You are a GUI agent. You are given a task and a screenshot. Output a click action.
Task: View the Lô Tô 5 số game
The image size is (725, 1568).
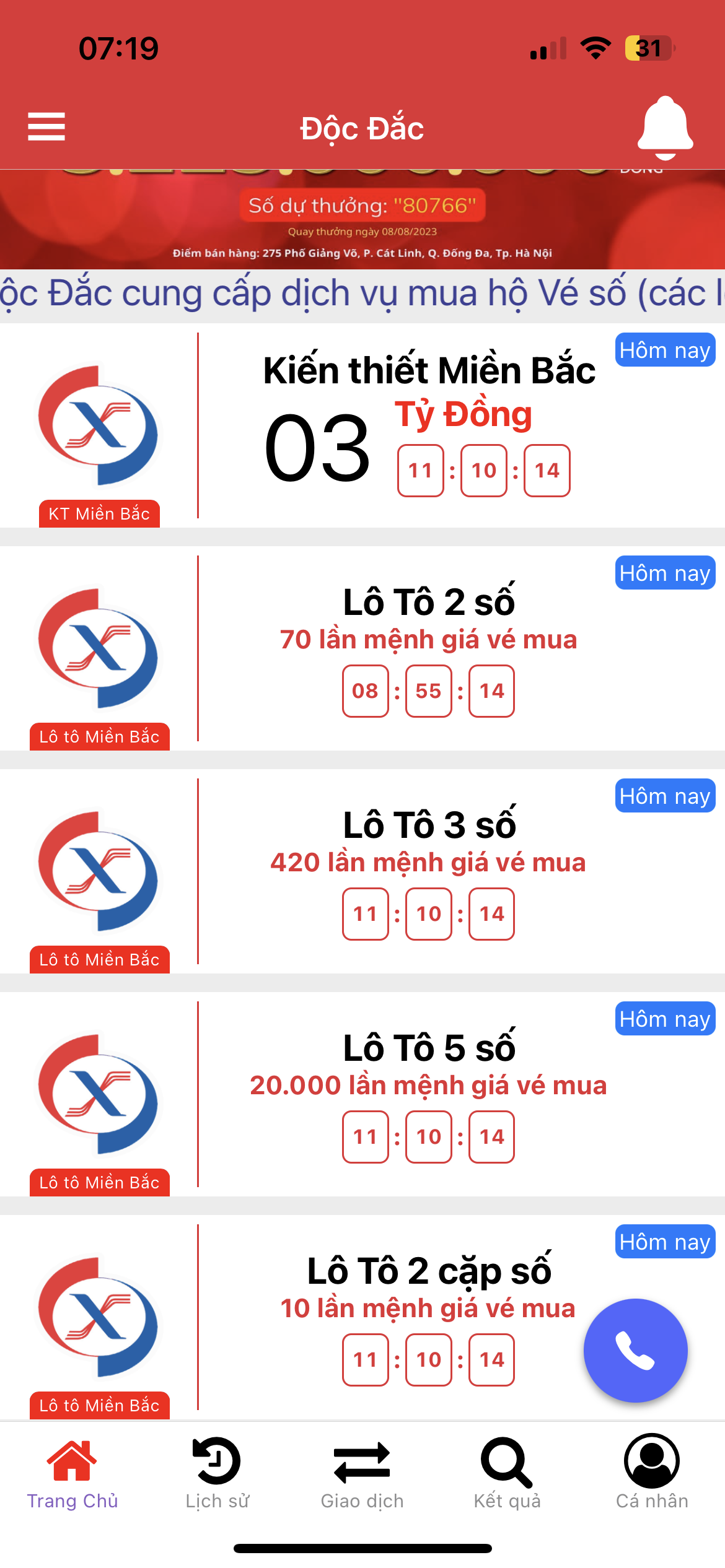click(x=429, y=1094)
